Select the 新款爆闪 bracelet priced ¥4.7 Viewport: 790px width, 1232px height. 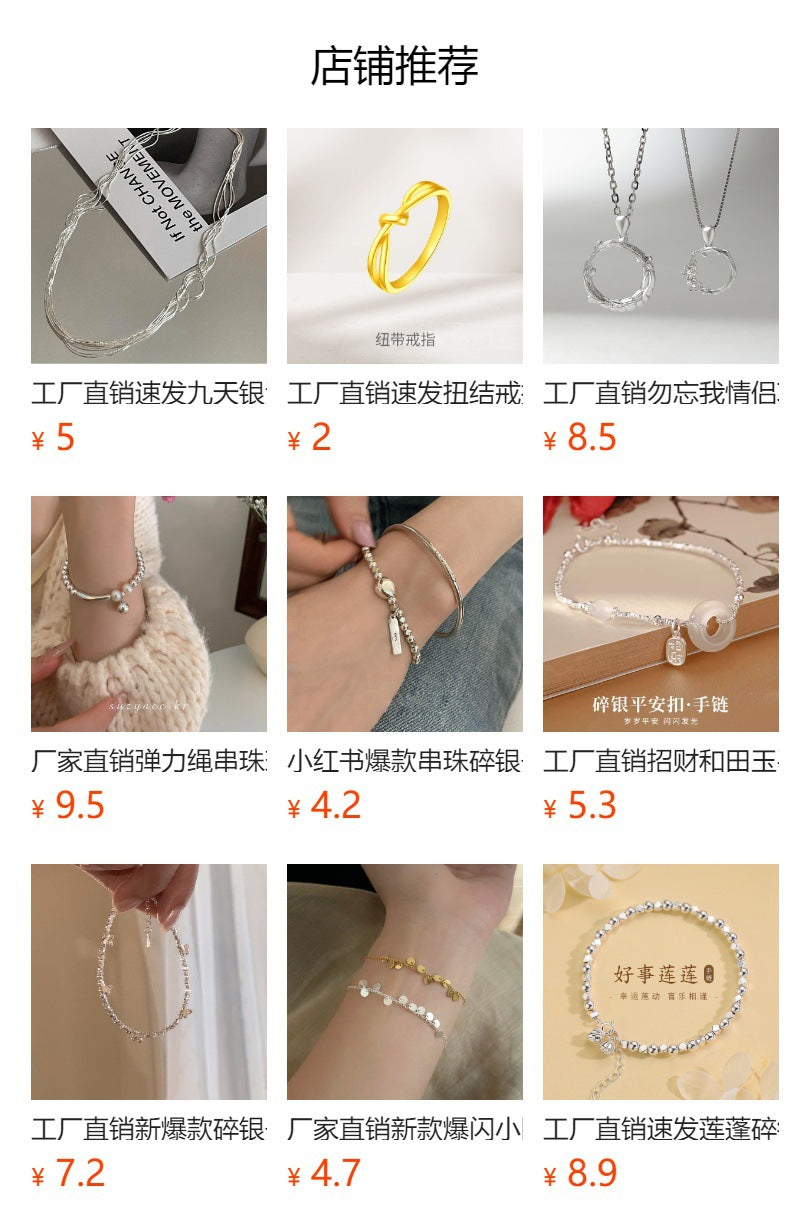point(405,982)
